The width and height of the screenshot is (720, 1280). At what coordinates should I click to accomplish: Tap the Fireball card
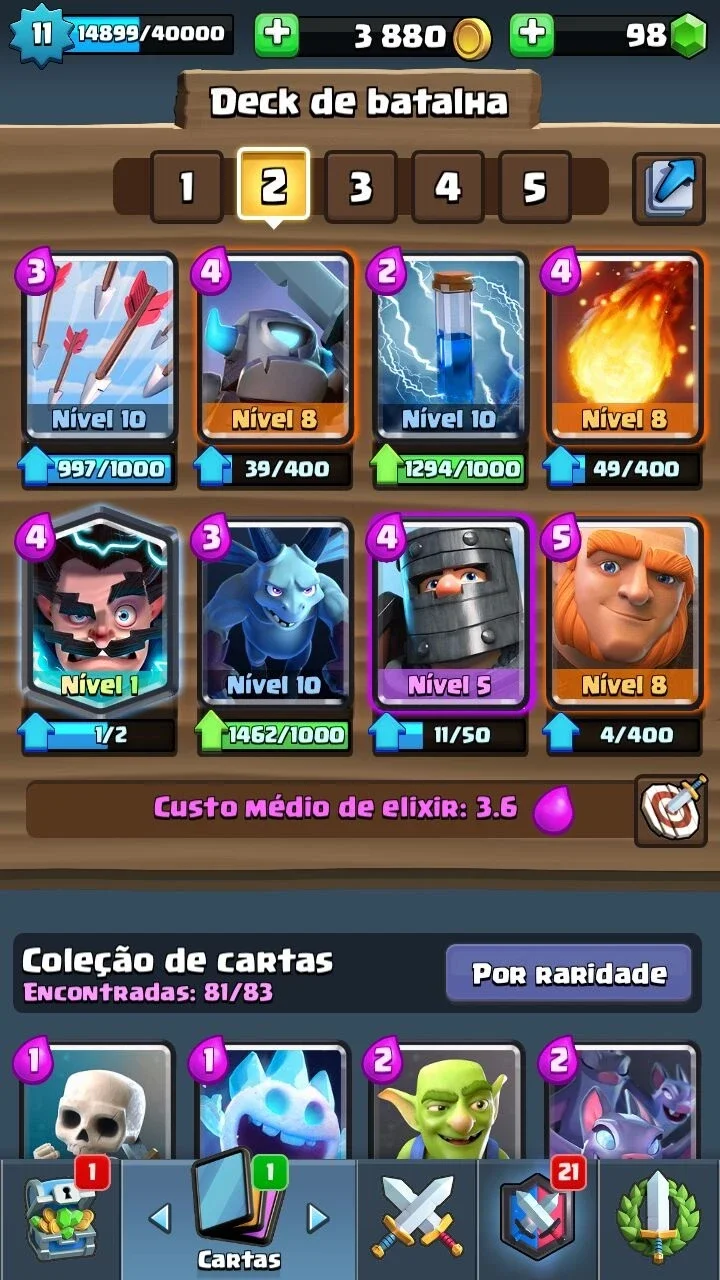tap(623, 348)
